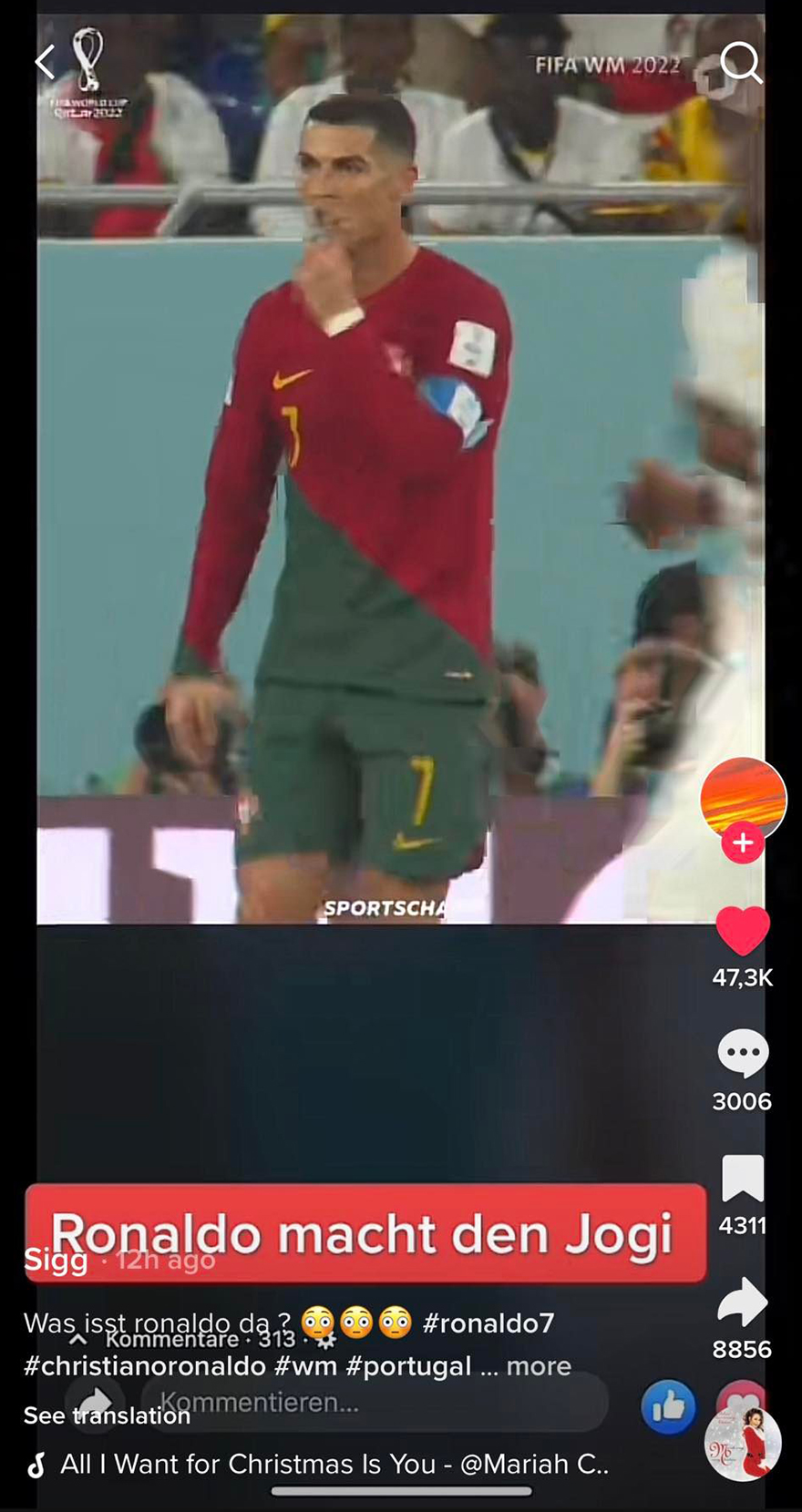Go back with the top-left arrow

(x=46, y=63)
